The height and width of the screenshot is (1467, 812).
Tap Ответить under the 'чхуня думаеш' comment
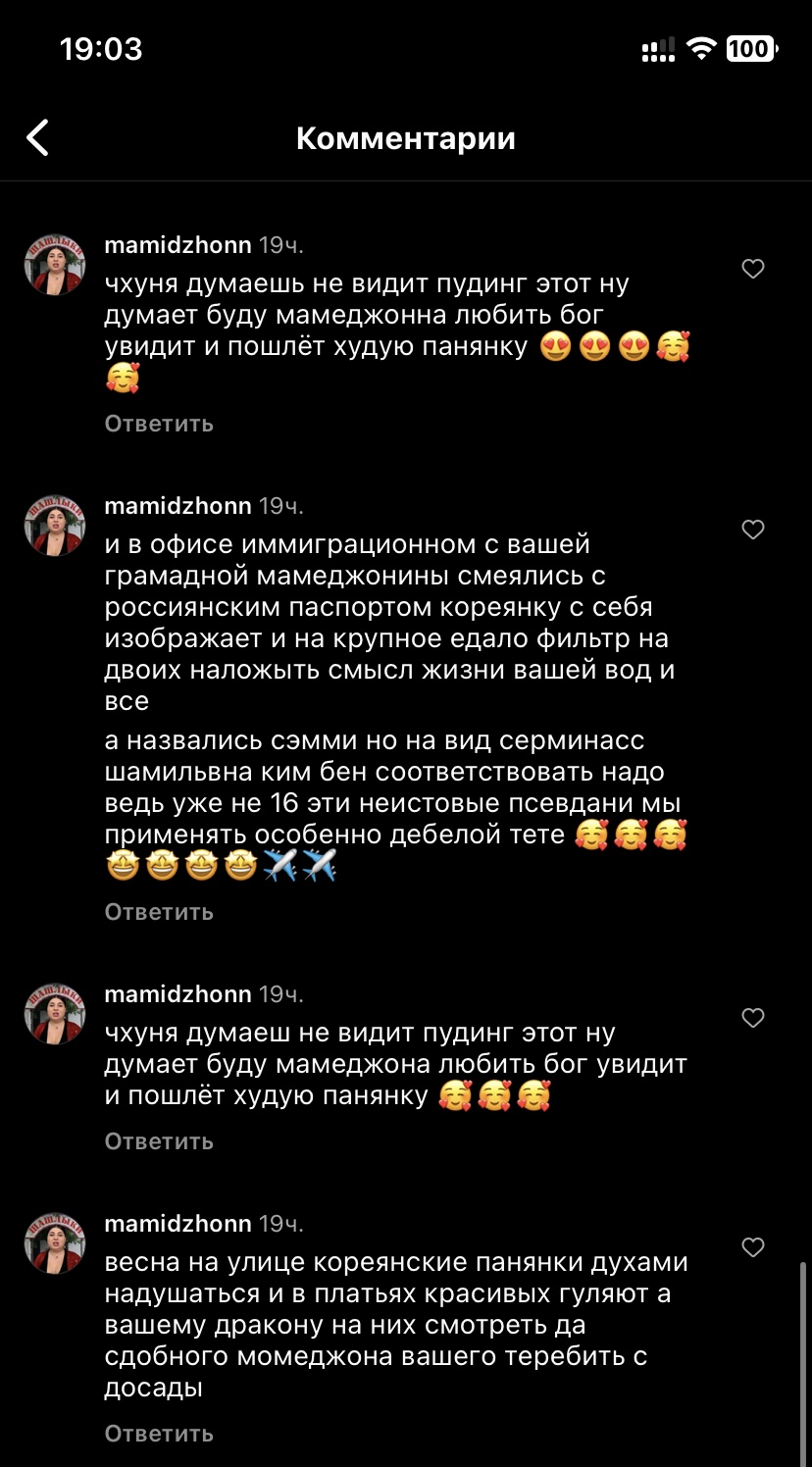pos(159,1141)
